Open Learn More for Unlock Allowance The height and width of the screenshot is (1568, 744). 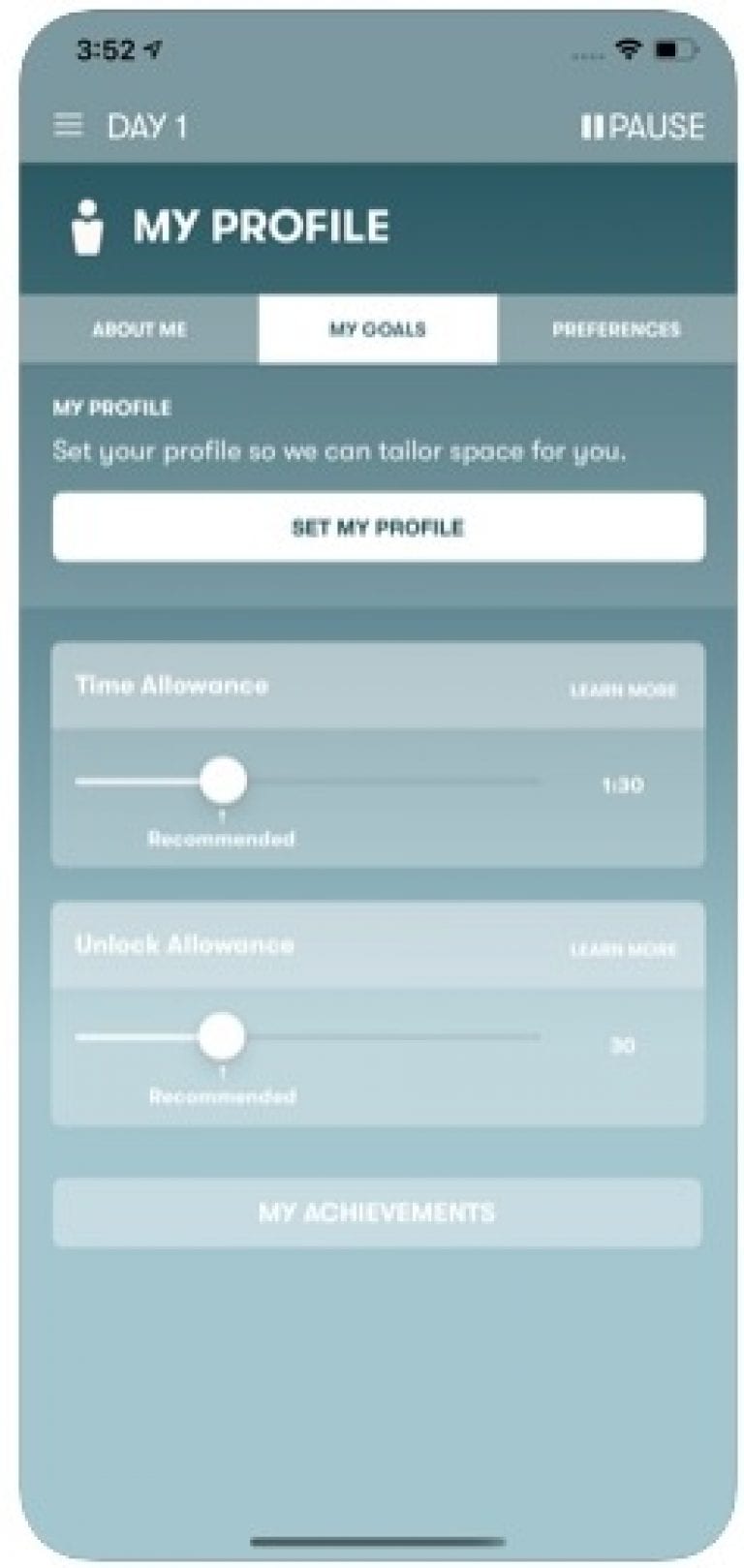[x=623, y=951]
